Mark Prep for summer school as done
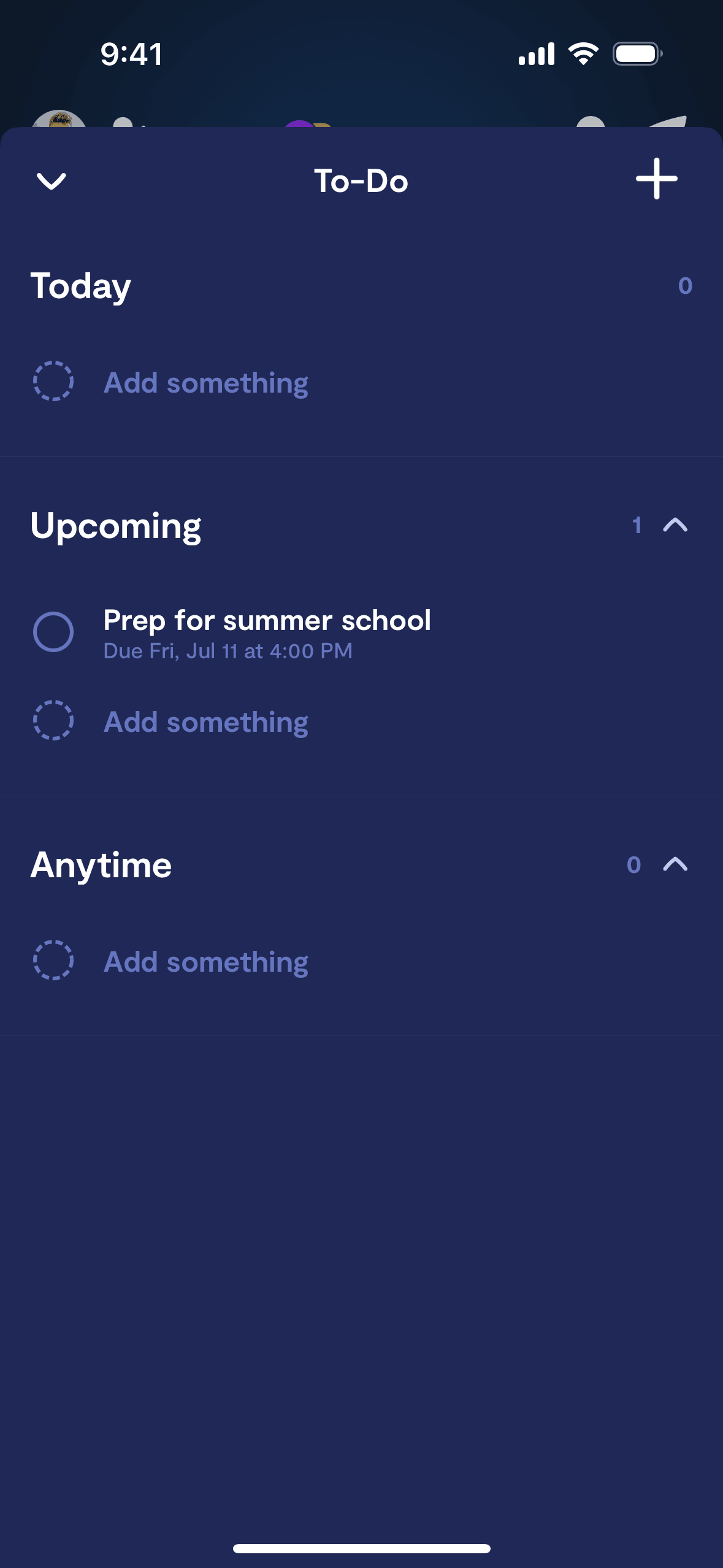 point(53,632)
